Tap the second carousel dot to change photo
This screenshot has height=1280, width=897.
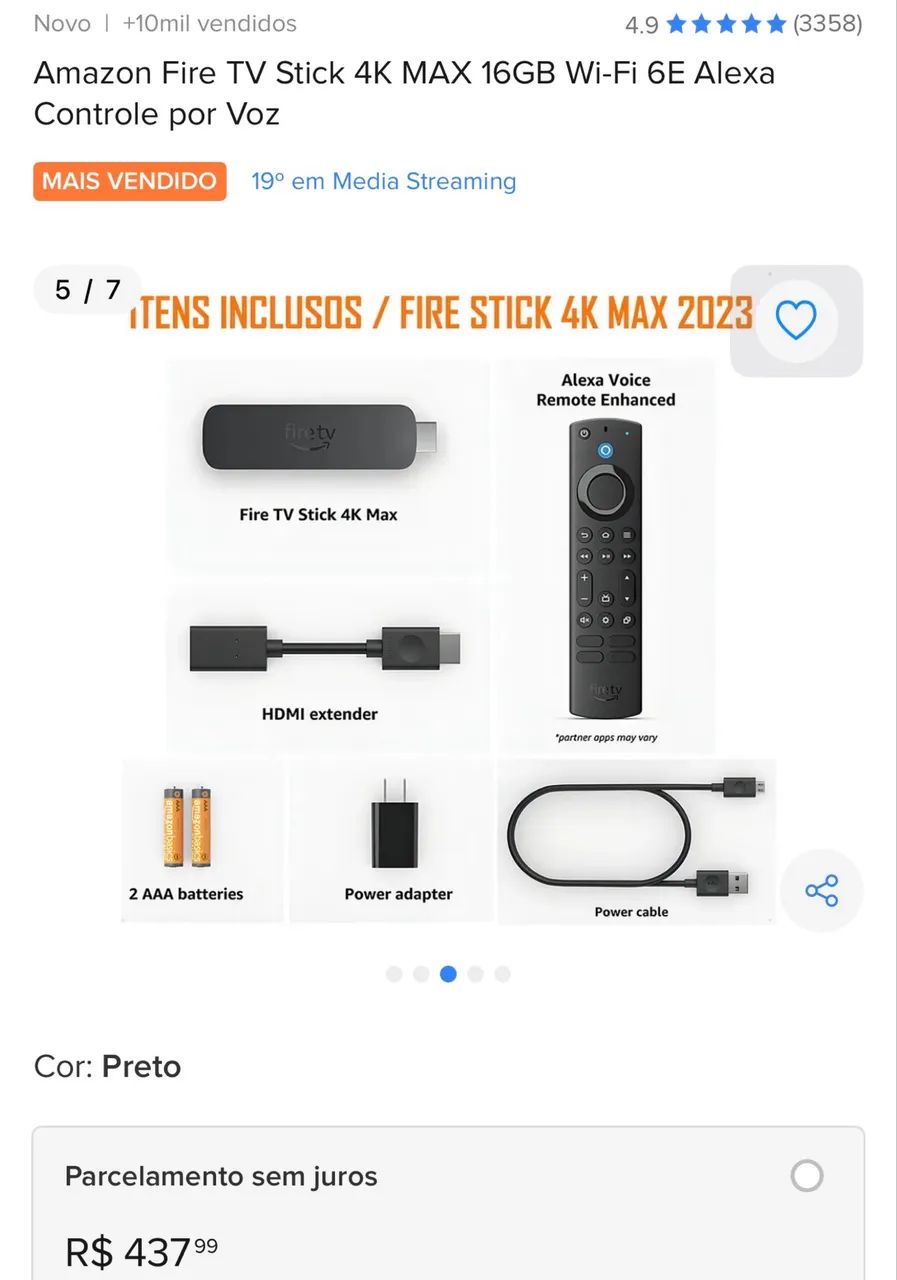point(421,973)
